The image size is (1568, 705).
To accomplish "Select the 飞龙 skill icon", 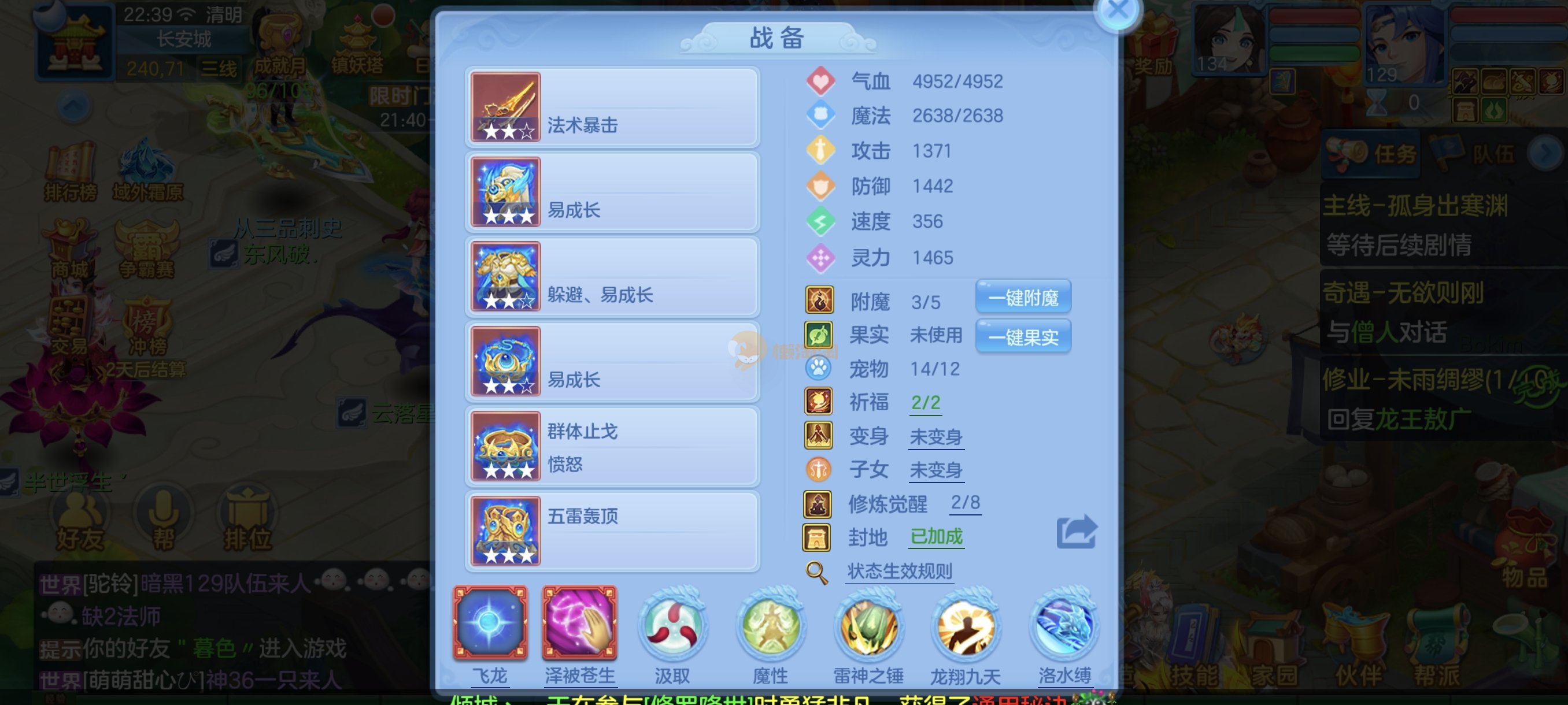I will pyautogui.click(x=490, y=624).
